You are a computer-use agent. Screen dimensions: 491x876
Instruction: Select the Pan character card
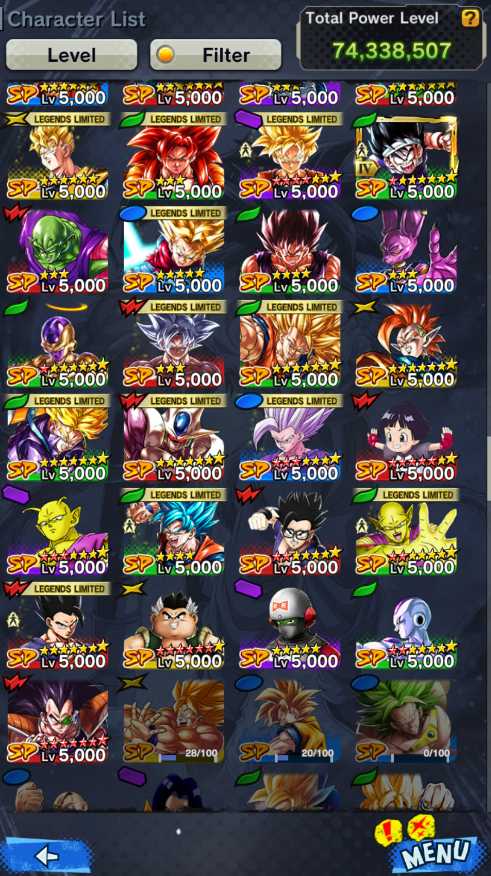tap(406, 438)
